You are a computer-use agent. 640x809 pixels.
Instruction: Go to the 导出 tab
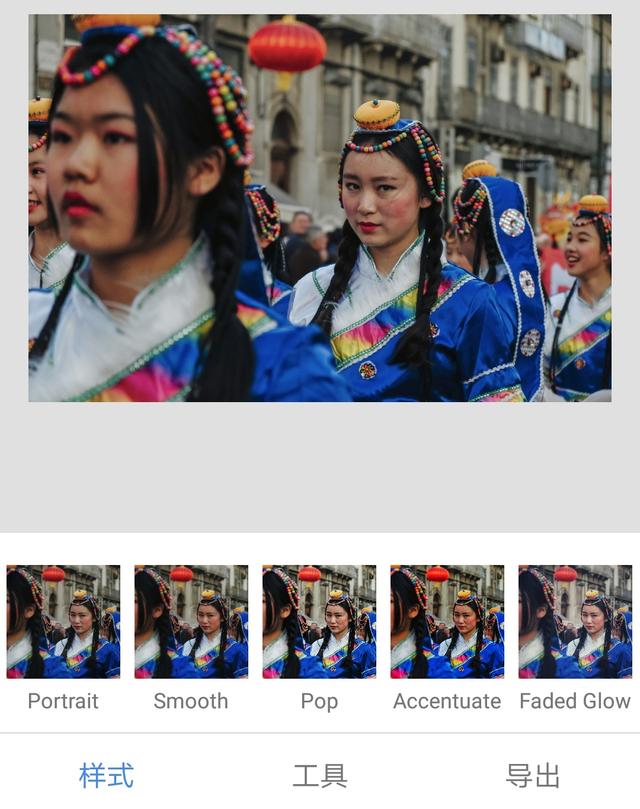(533, 775)
